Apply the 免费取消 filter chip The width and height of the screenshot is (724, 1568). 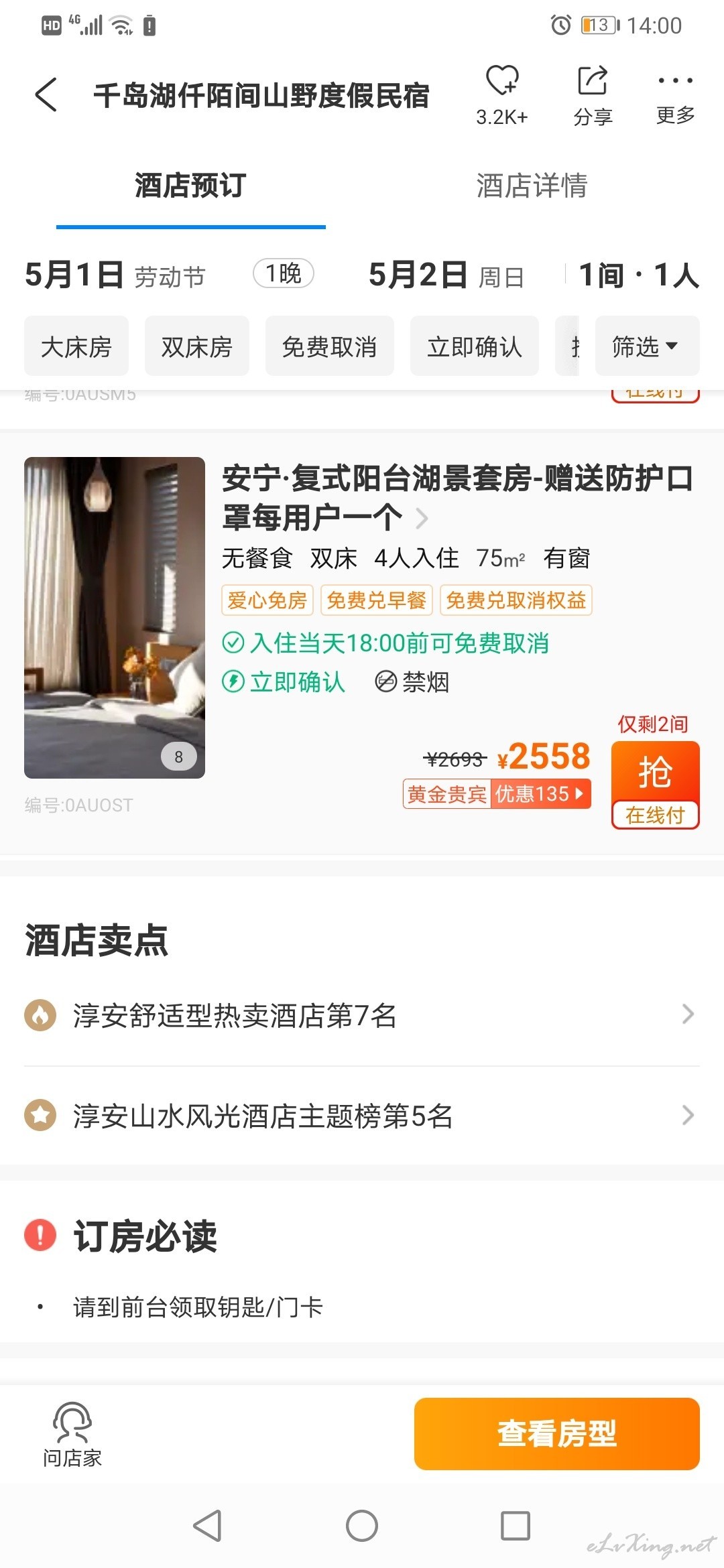pos(329,346)
